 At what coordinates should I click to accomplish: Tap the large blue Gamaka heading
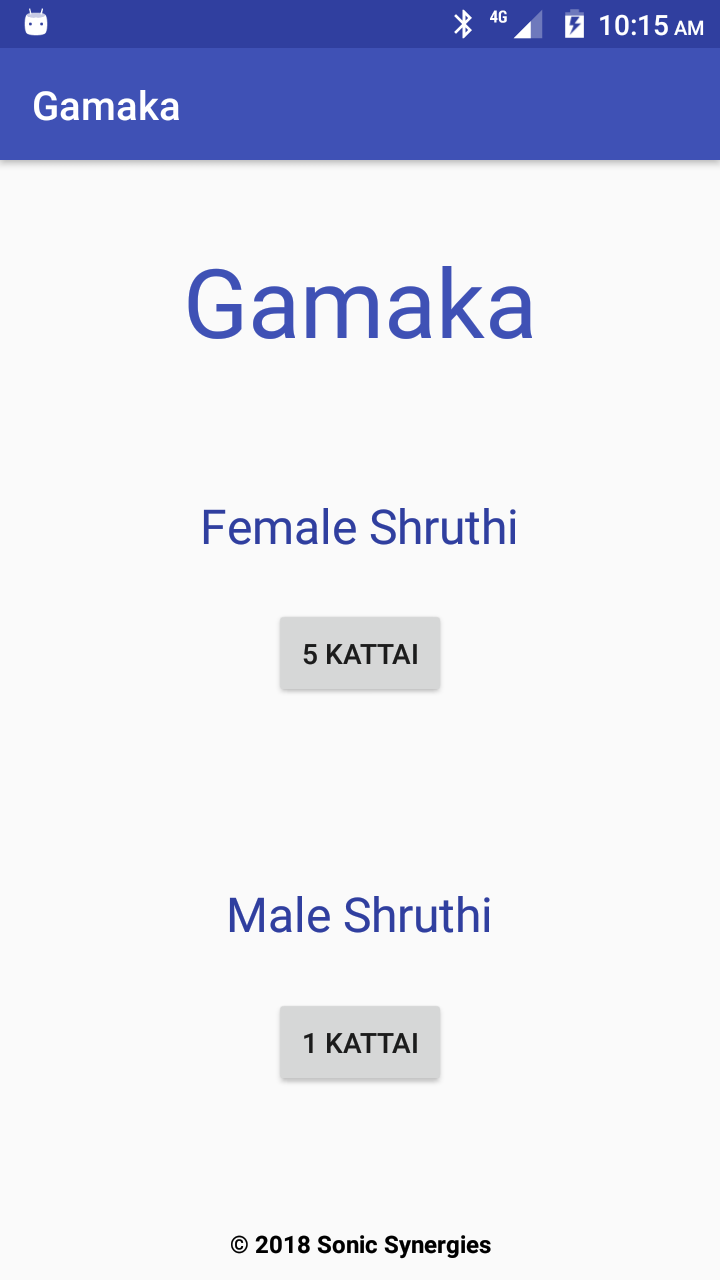(360, 305)
